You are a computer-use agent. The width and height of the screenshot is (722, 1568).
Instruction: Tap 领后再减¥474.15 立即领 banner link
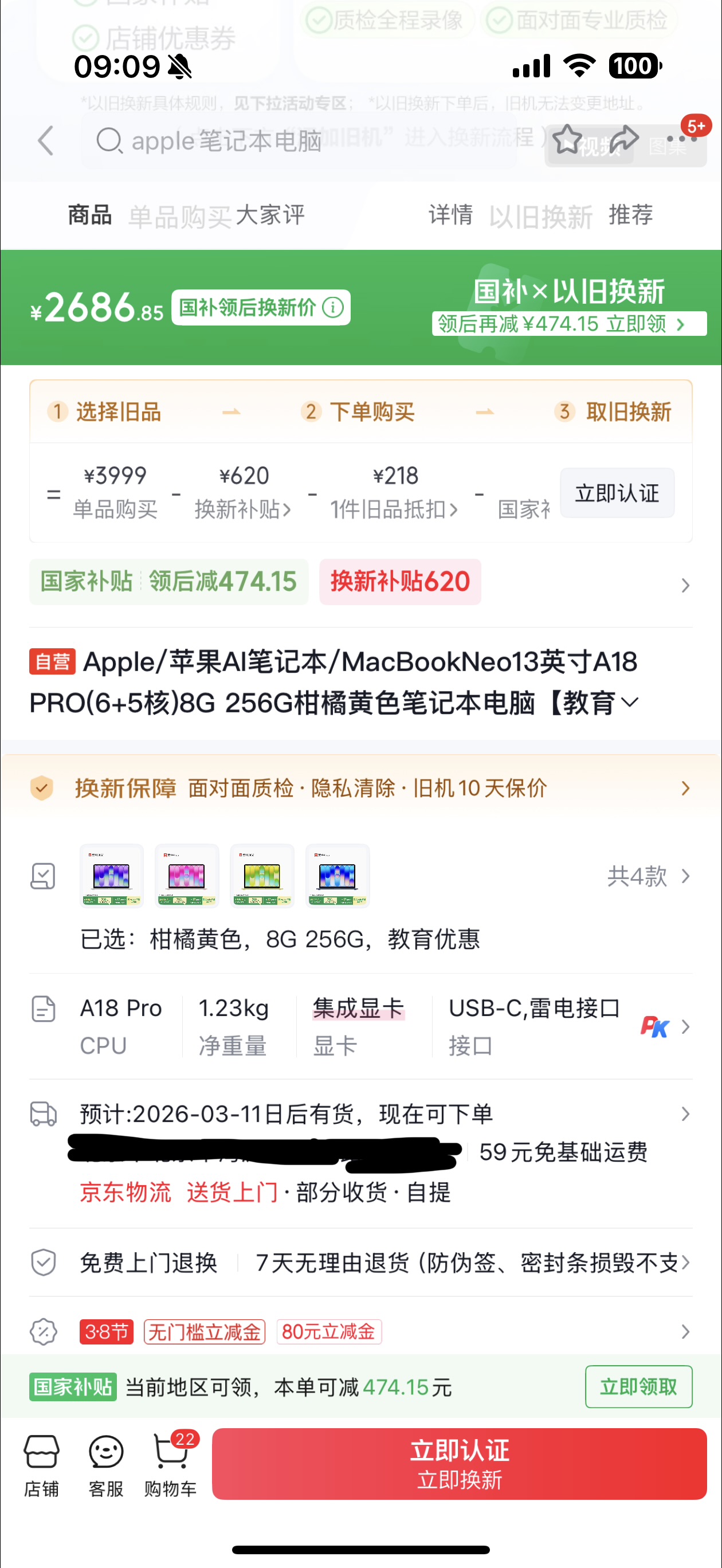click(568, 323)
